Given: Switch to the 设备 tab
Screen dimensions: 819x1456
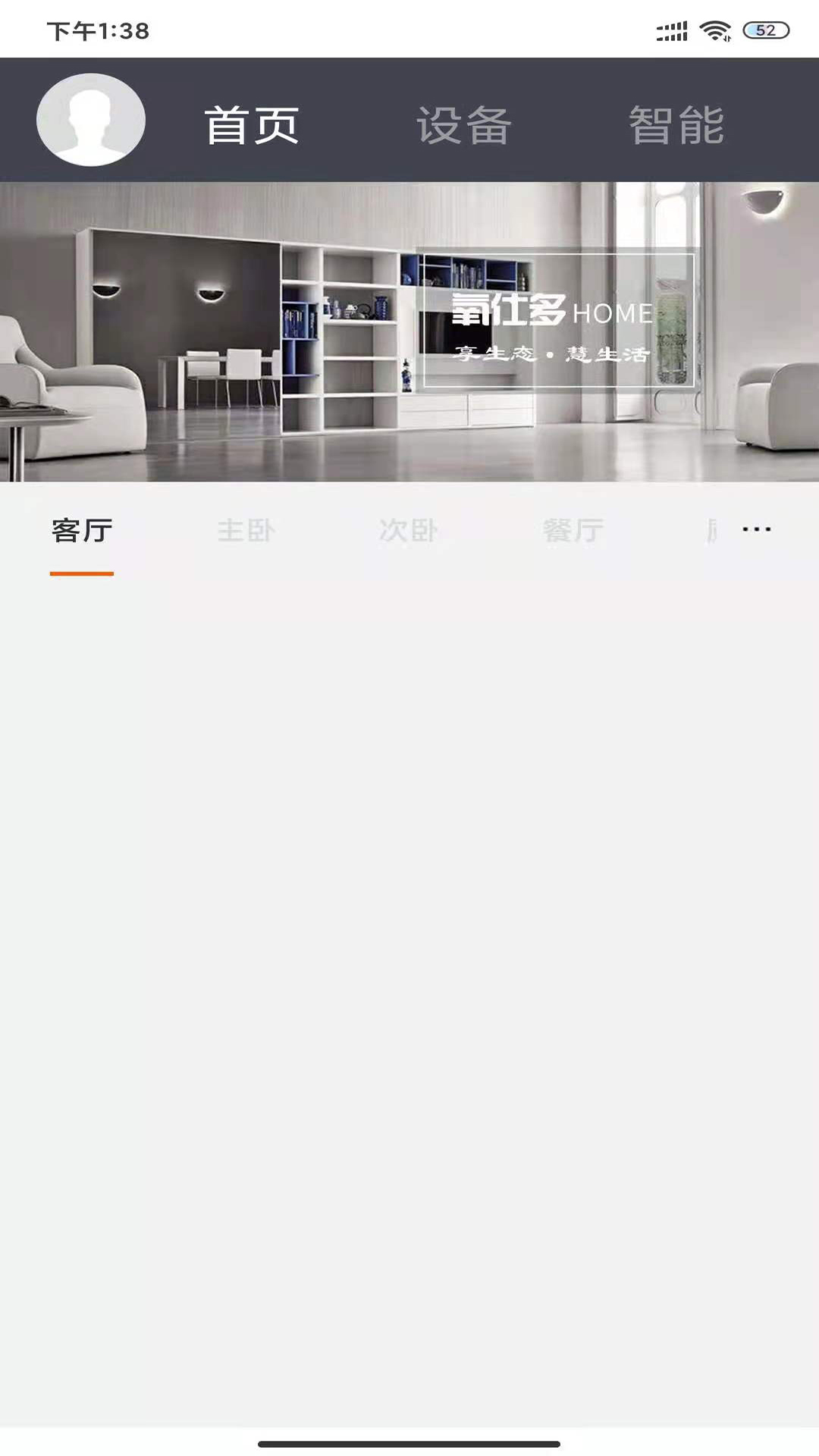Looking at the screenshot, I should [464, 124].
